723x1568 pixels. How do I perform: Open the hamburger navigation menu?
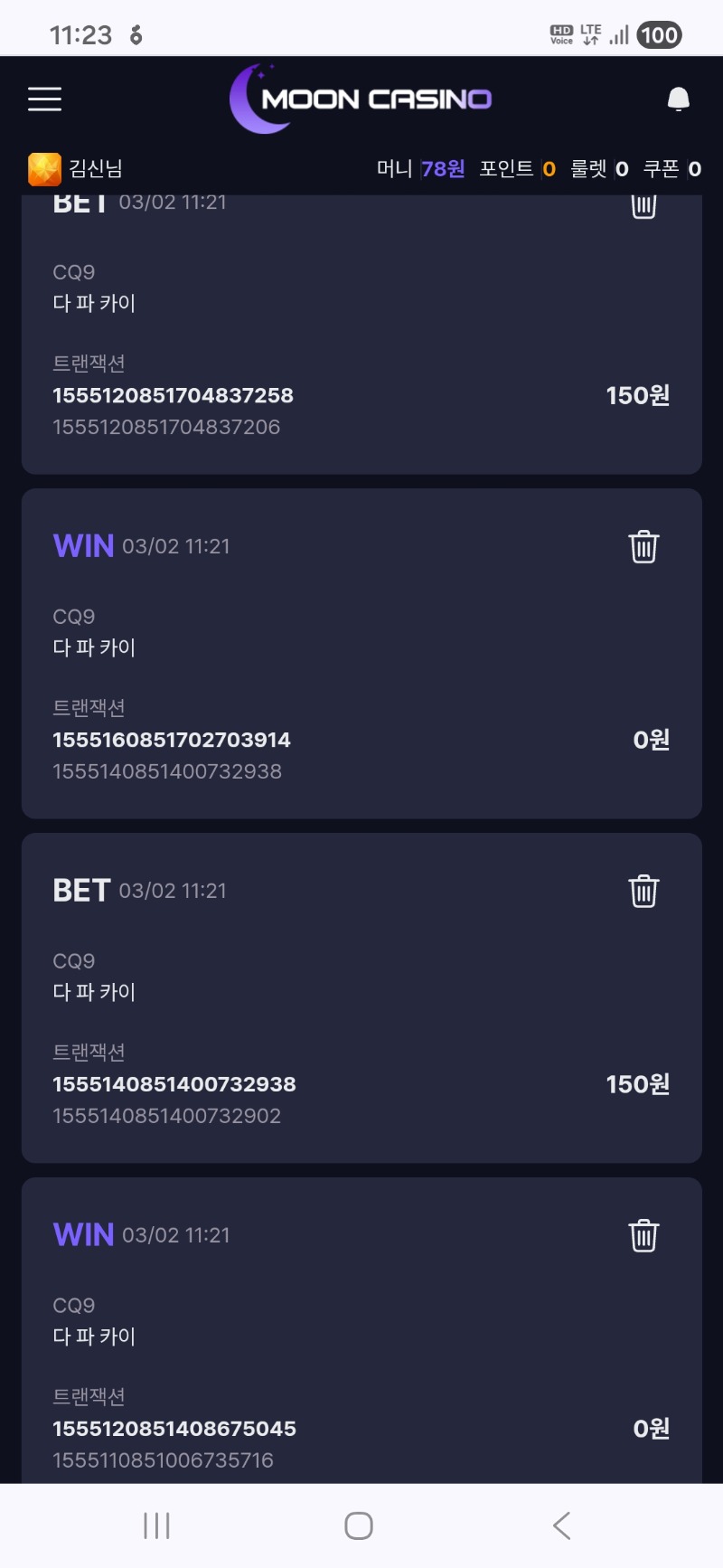pos(44,99)
